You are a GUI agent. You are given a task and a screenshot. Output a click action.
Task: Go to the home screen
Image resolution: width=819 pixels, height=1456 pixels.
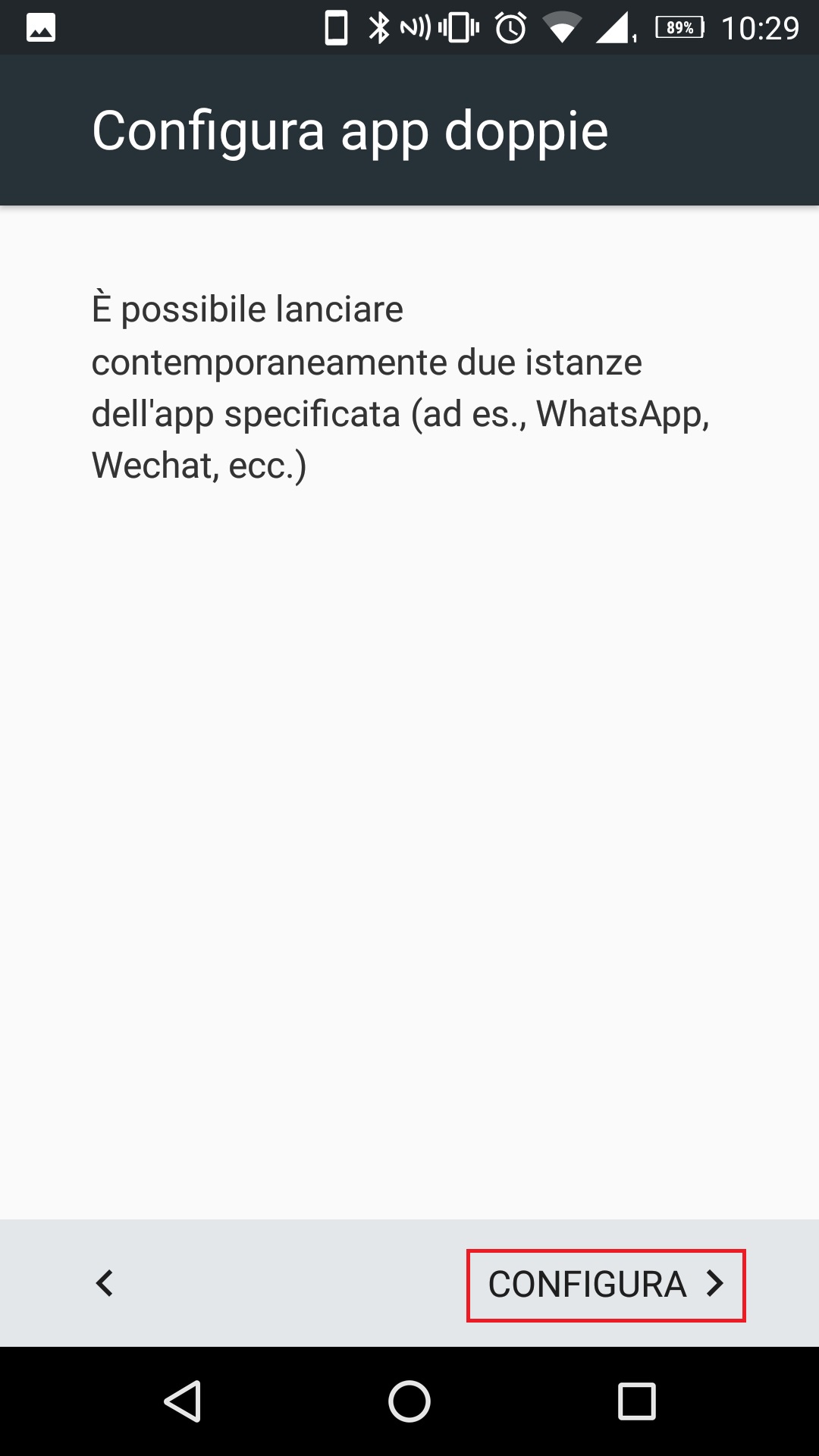tap(409, 1401)
